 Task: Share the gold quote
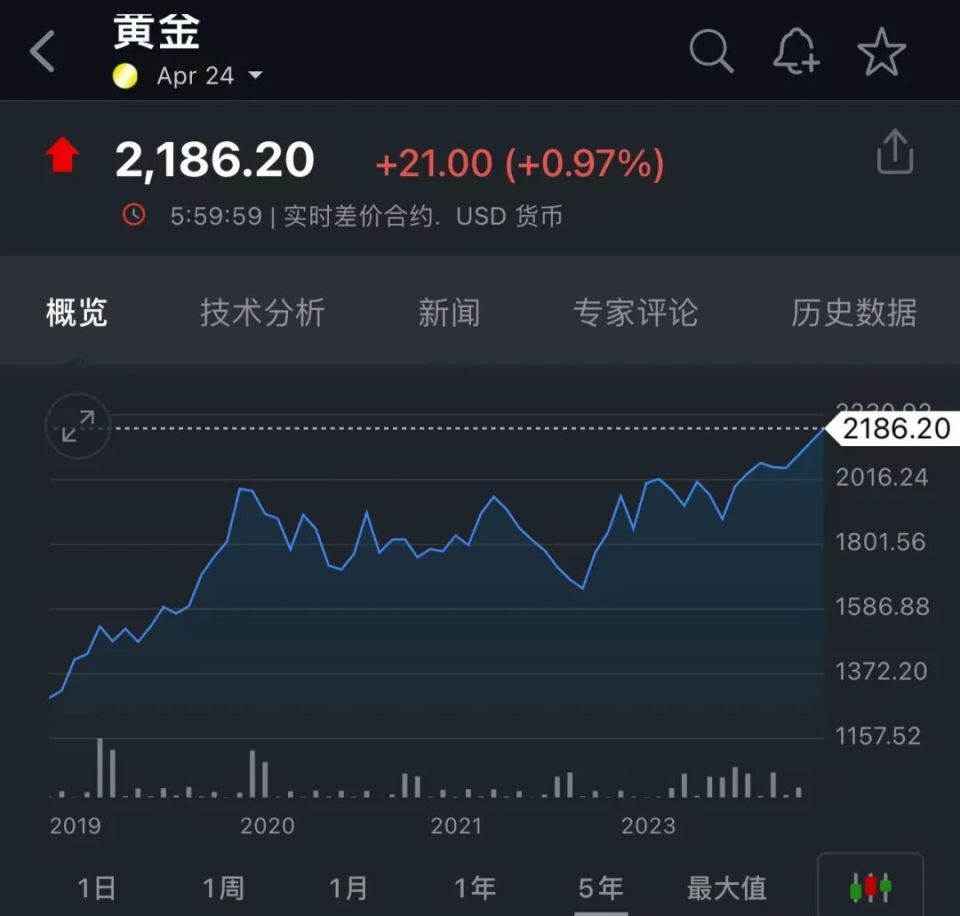[894, 153]
